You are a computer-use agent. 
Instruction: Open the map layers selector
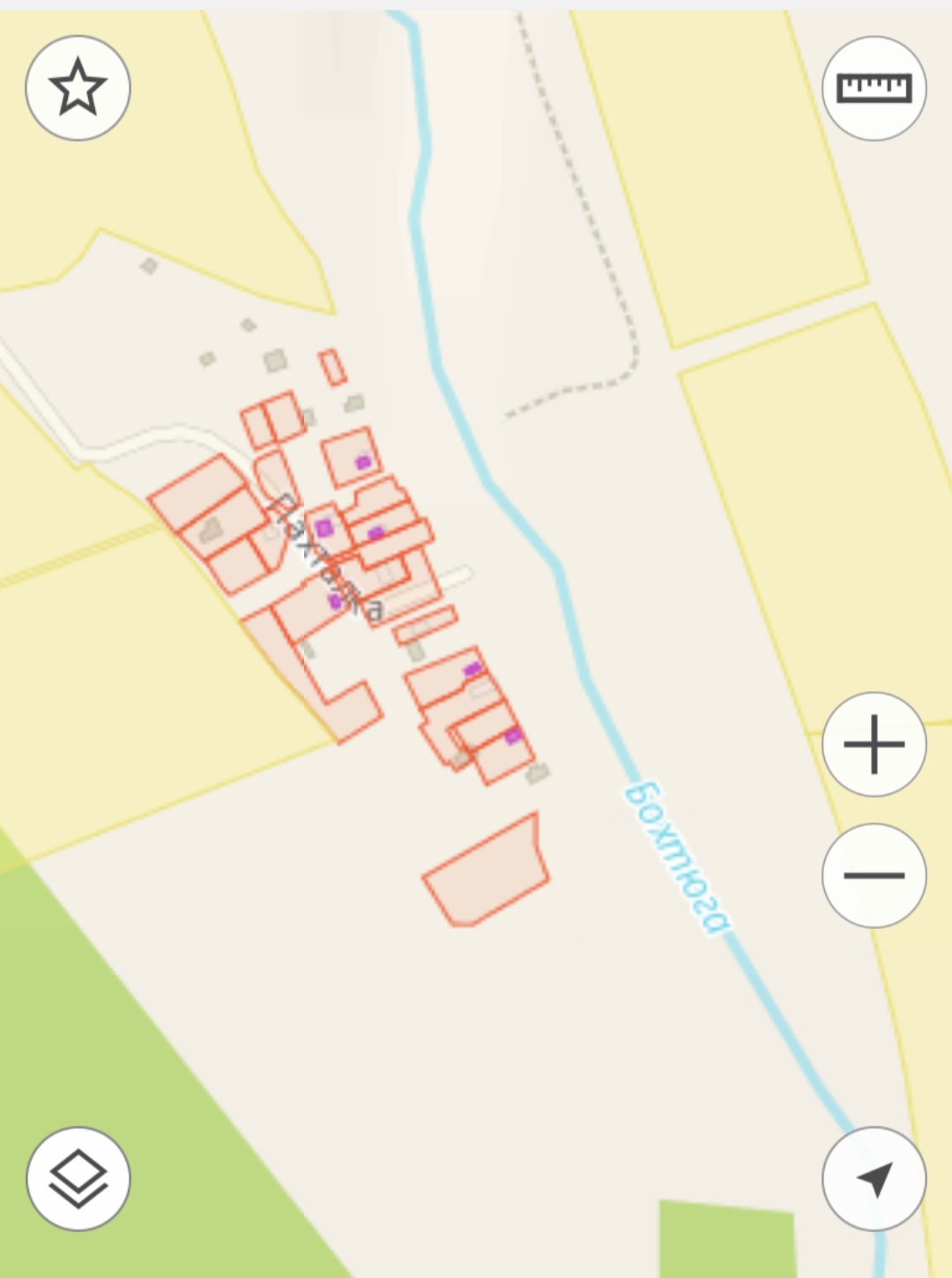(78, 1178)
